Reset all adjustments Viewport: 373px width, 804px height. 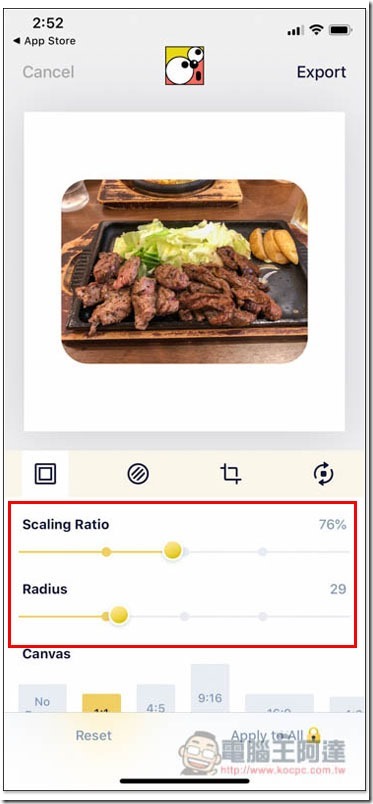[93, 735]
